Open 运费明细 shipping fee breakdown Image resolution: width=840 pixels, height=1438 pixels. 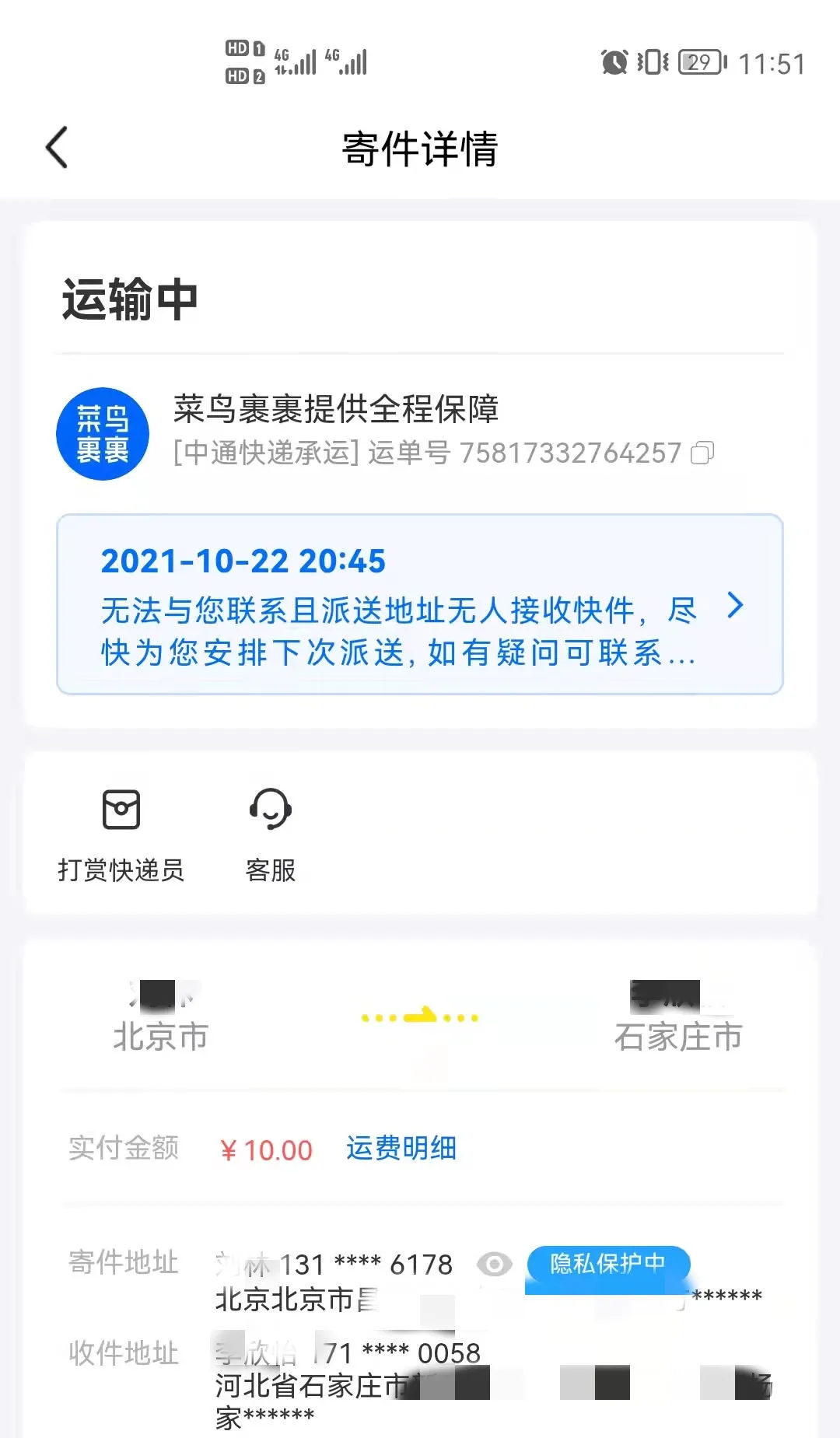(401, 1149)
